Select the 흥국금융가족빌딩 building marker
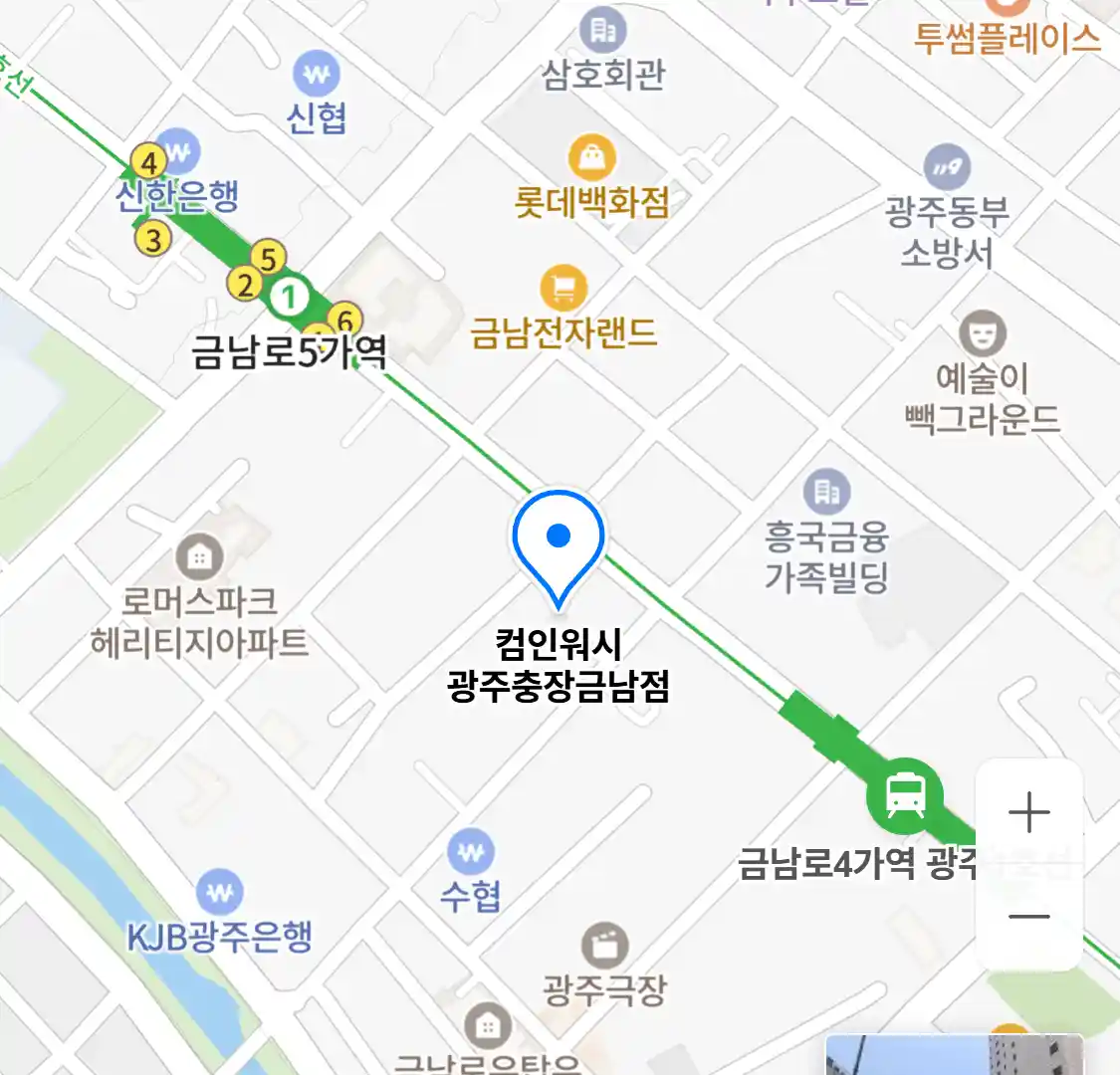 click(x=826, y=492)
